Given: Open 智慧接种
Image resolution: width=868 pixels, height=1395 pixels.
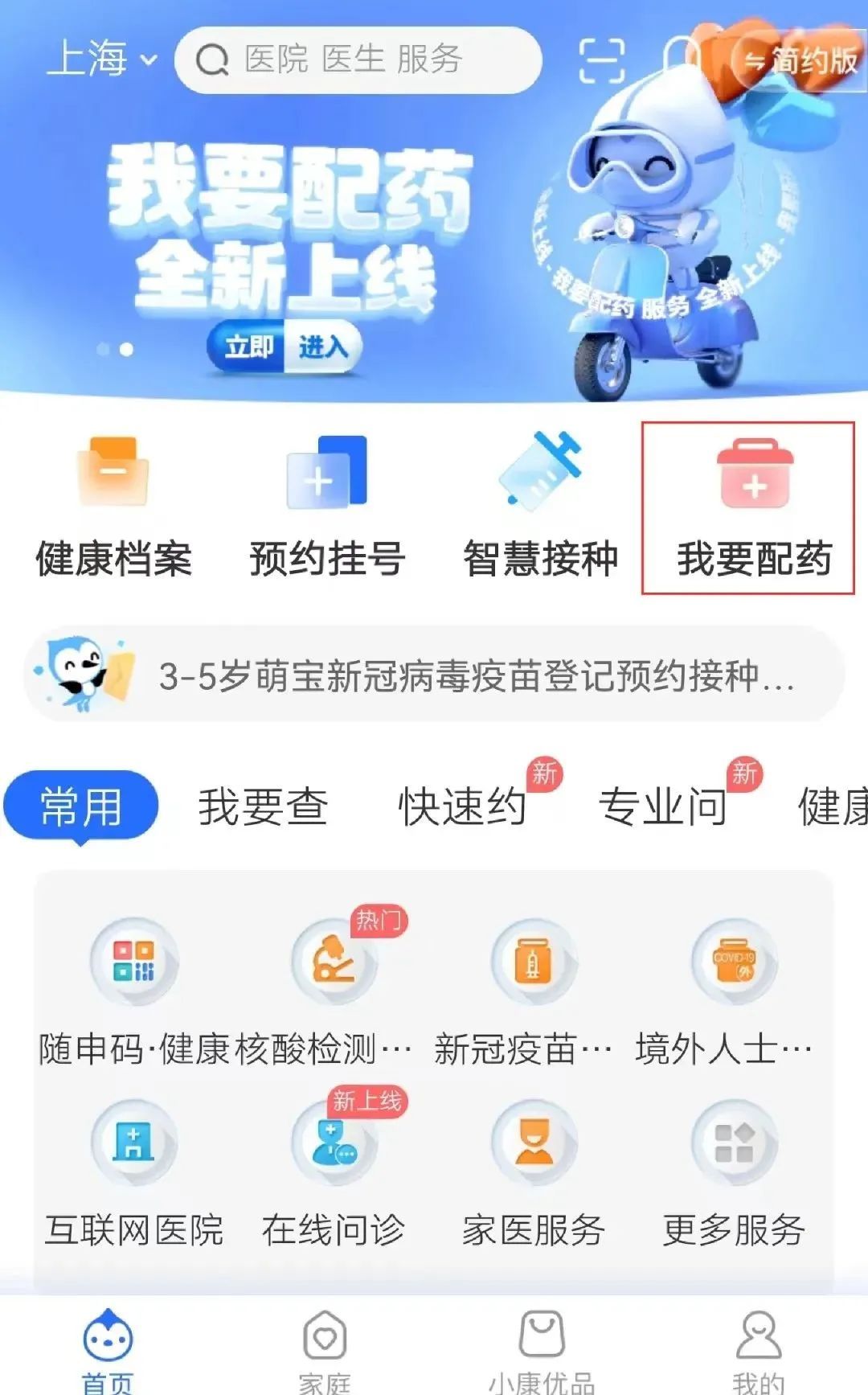Looking at the screenshot, I should coord(540,508).
